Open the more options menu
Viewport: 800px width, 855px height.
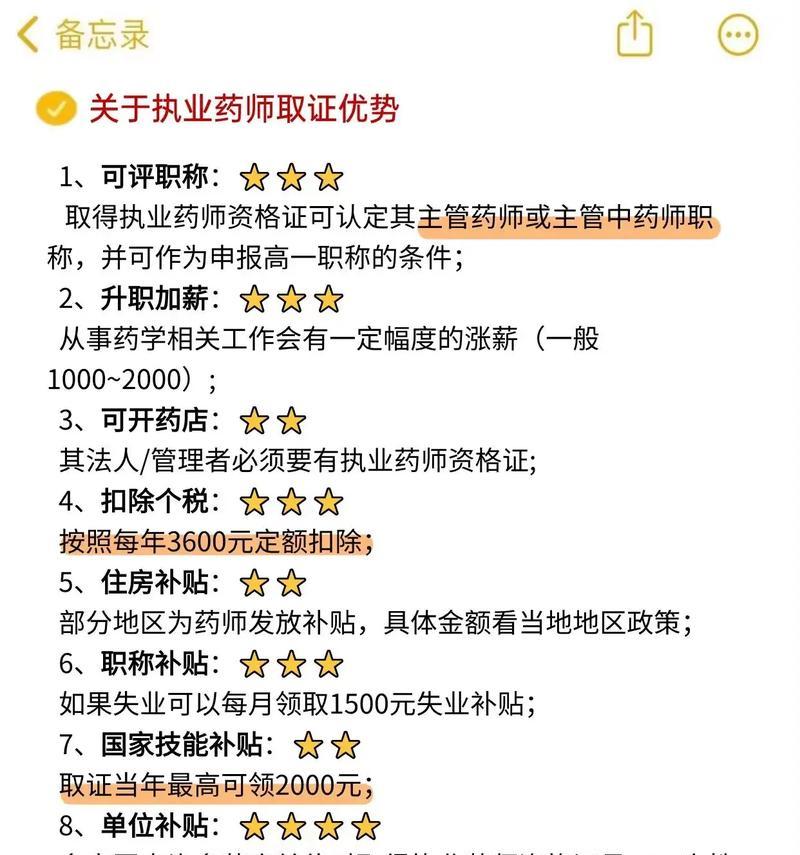(738, 35)
